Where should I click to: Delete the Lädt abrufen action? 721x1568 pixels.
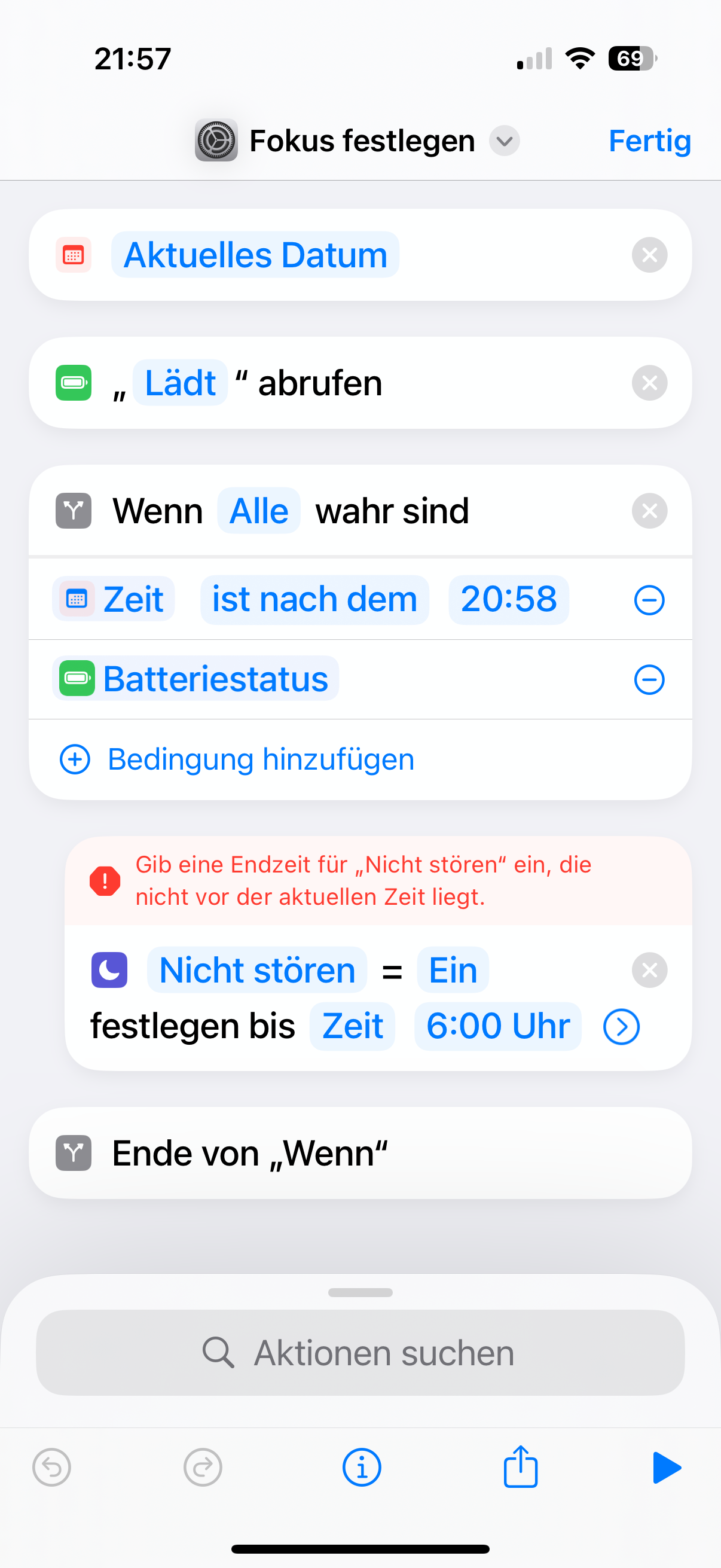coord(649,383)
